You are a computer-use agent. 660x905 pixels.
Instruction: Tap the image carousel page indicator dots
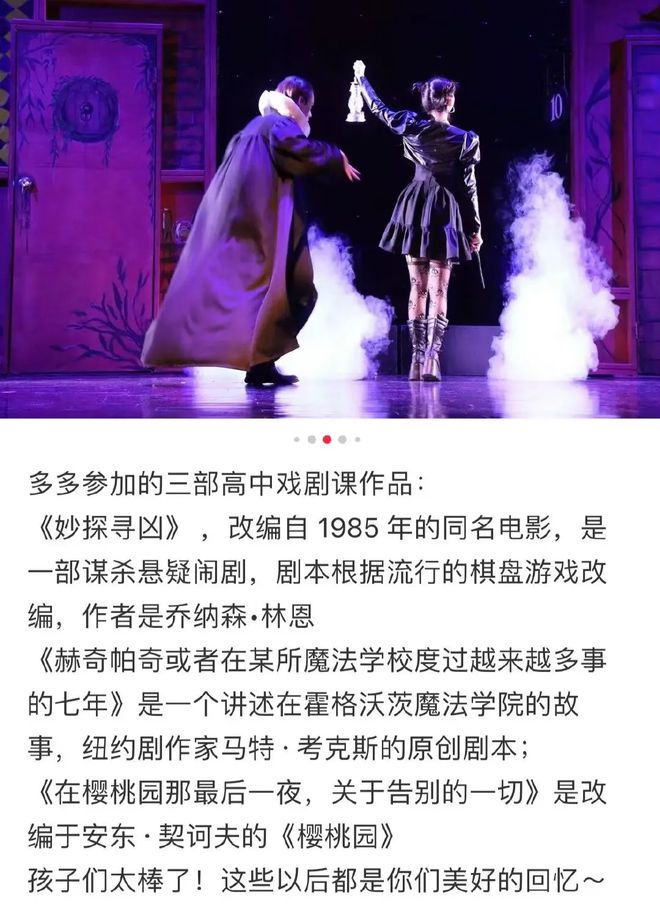coord(327,439)
